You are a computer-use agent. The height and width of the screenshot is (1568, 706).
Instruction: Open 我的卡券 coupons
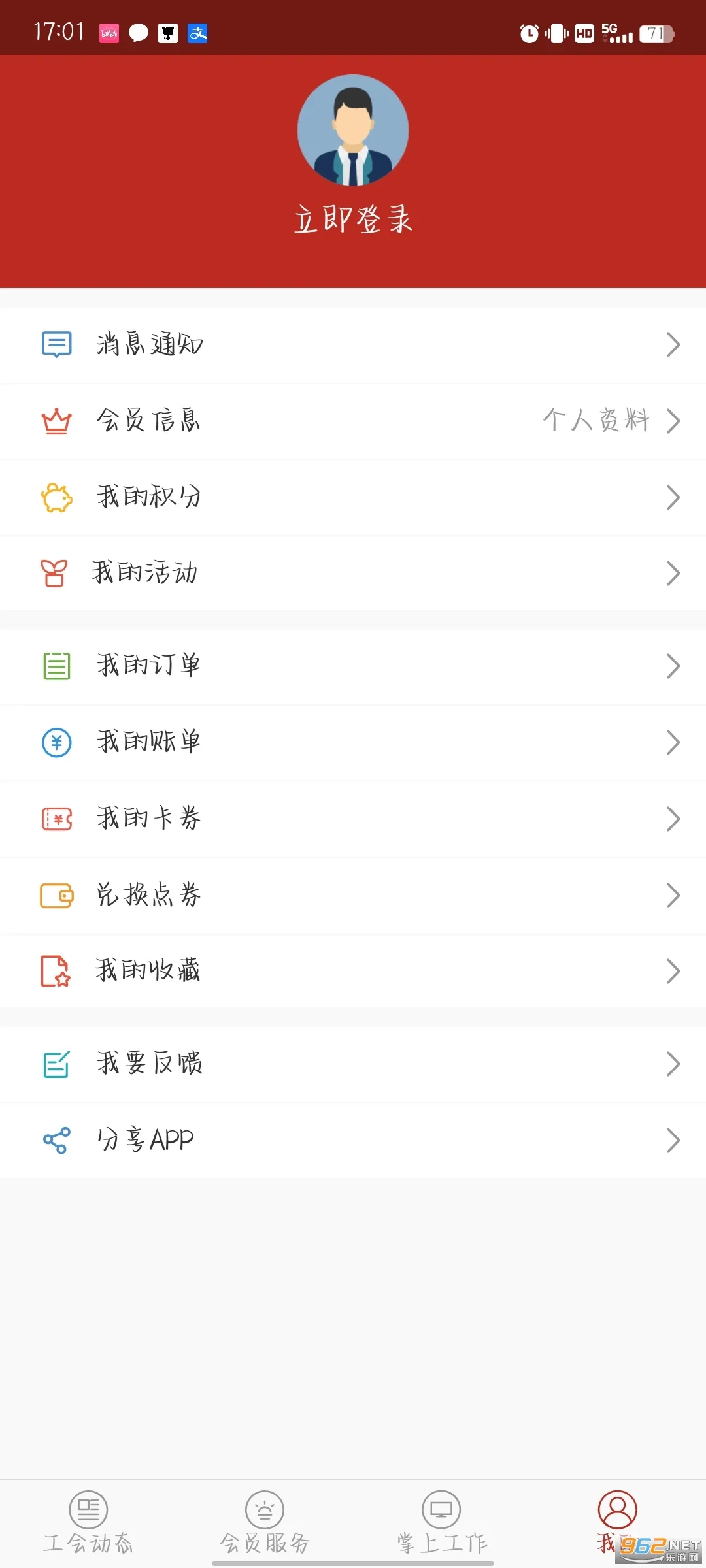[353, 818]
